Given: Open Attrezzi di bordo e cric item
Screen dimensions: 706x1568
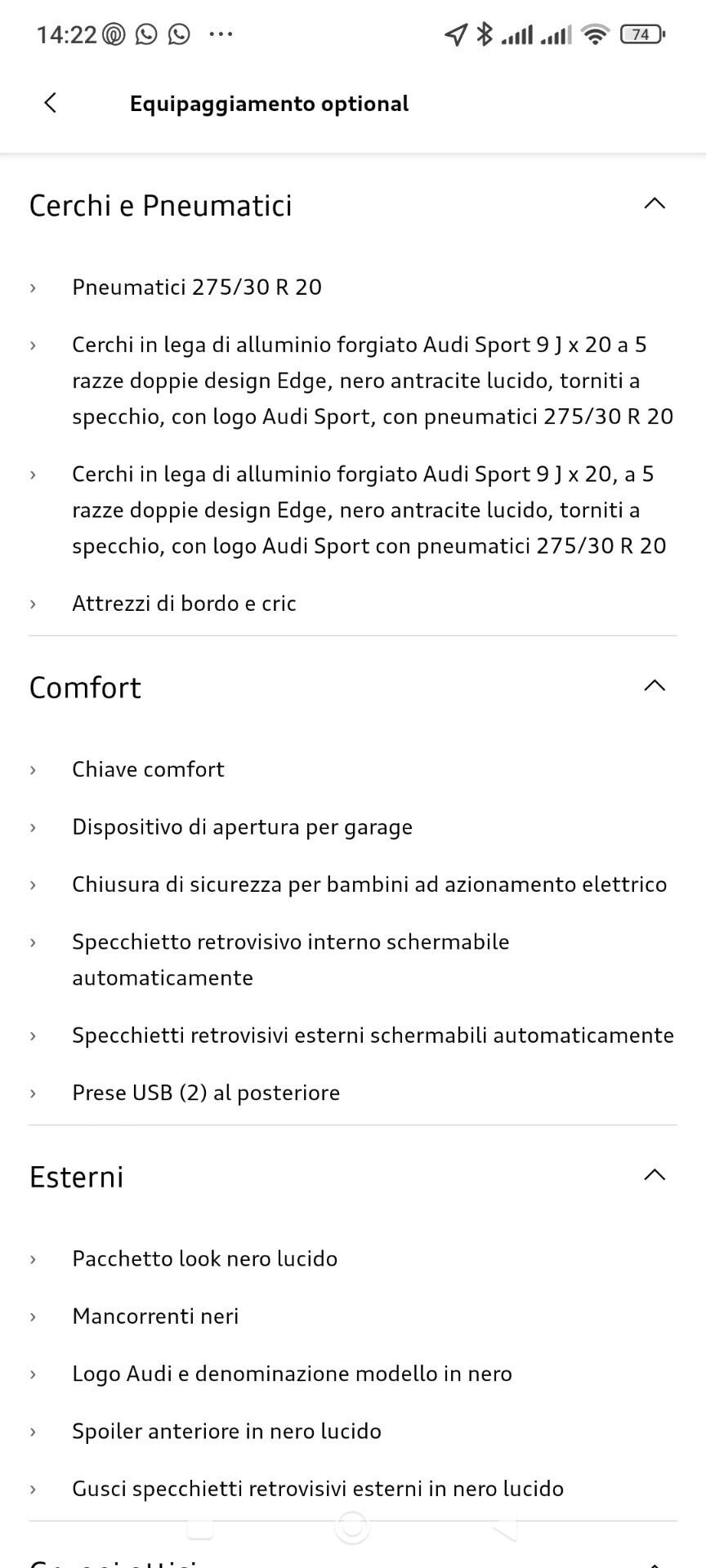Looking at the screenshot, I should [x=184, y=604].
